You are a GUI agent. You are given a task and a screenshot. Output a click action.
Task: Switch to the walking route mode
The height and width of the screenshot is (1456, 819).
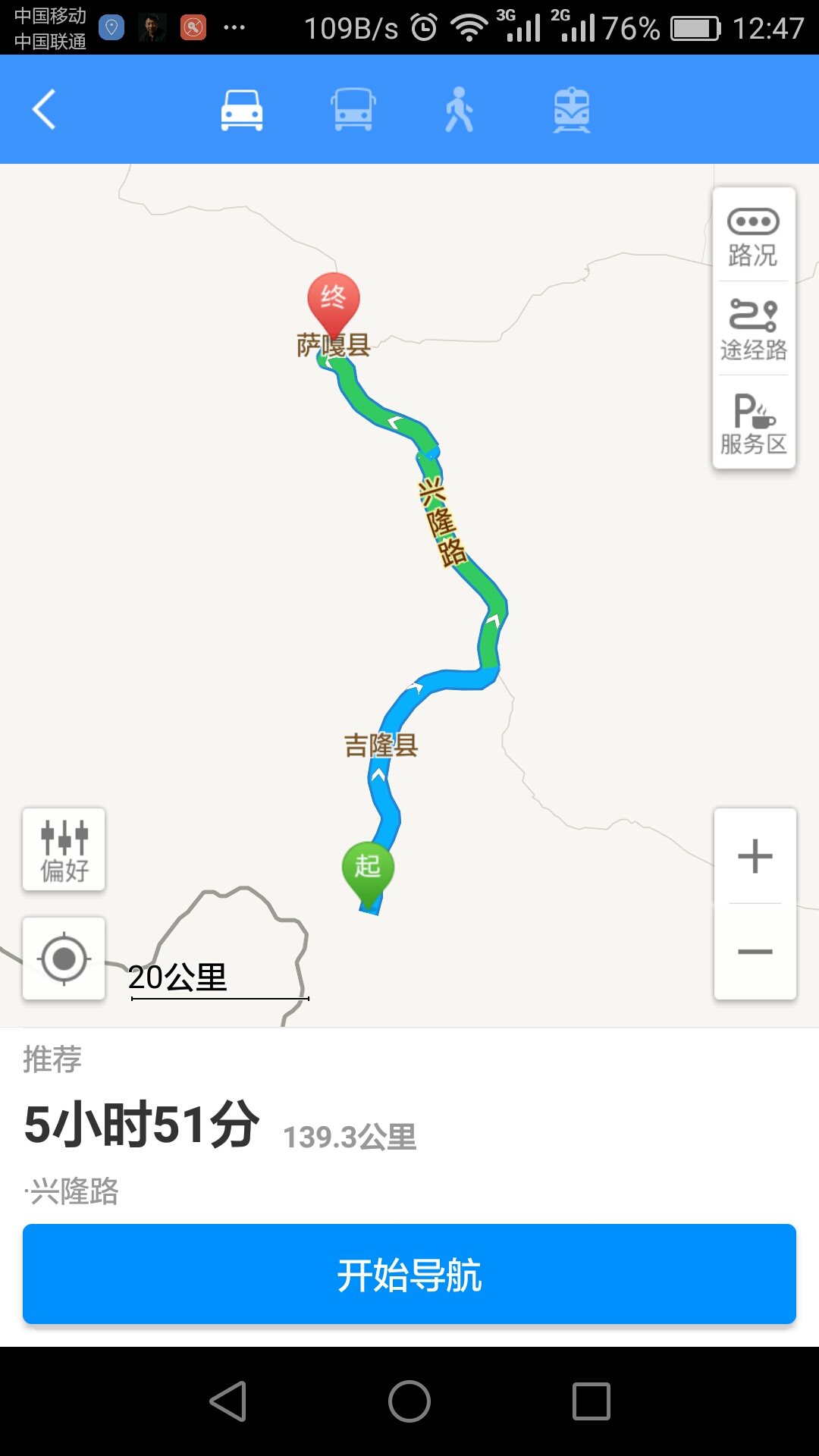click(459, 110)
